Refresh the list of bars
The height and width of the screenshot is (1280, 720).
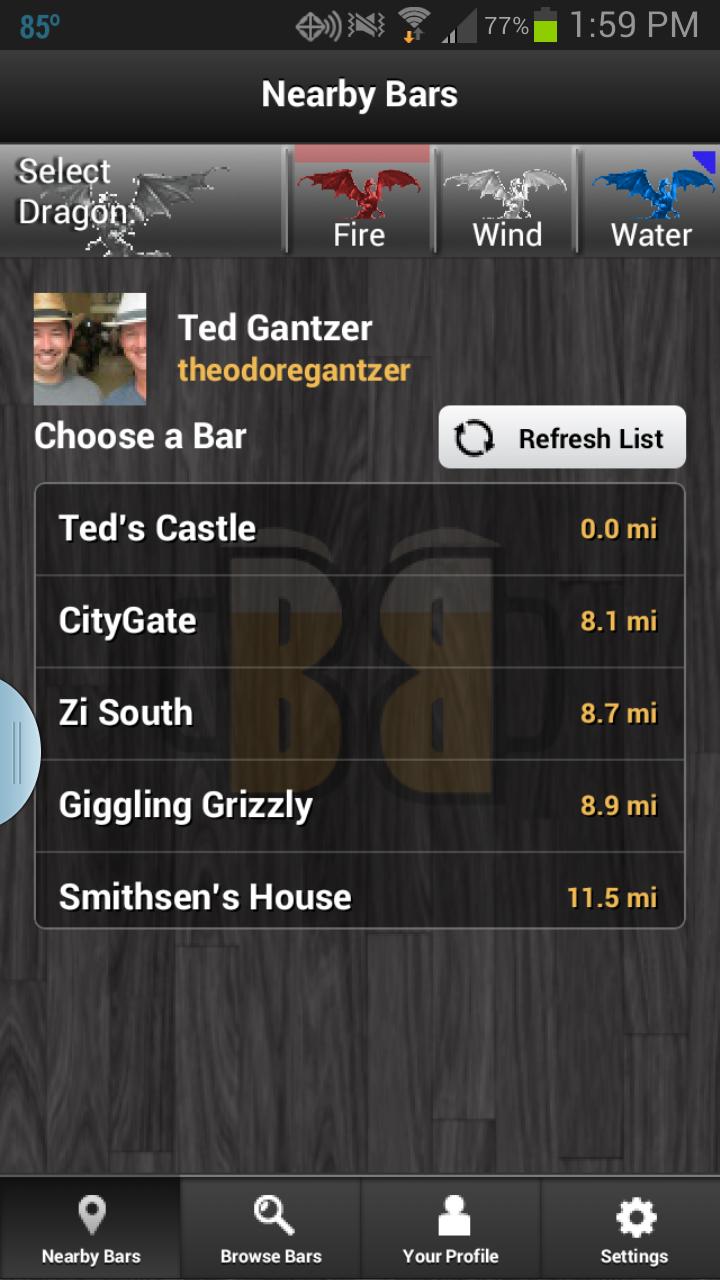tap(562, 438)
